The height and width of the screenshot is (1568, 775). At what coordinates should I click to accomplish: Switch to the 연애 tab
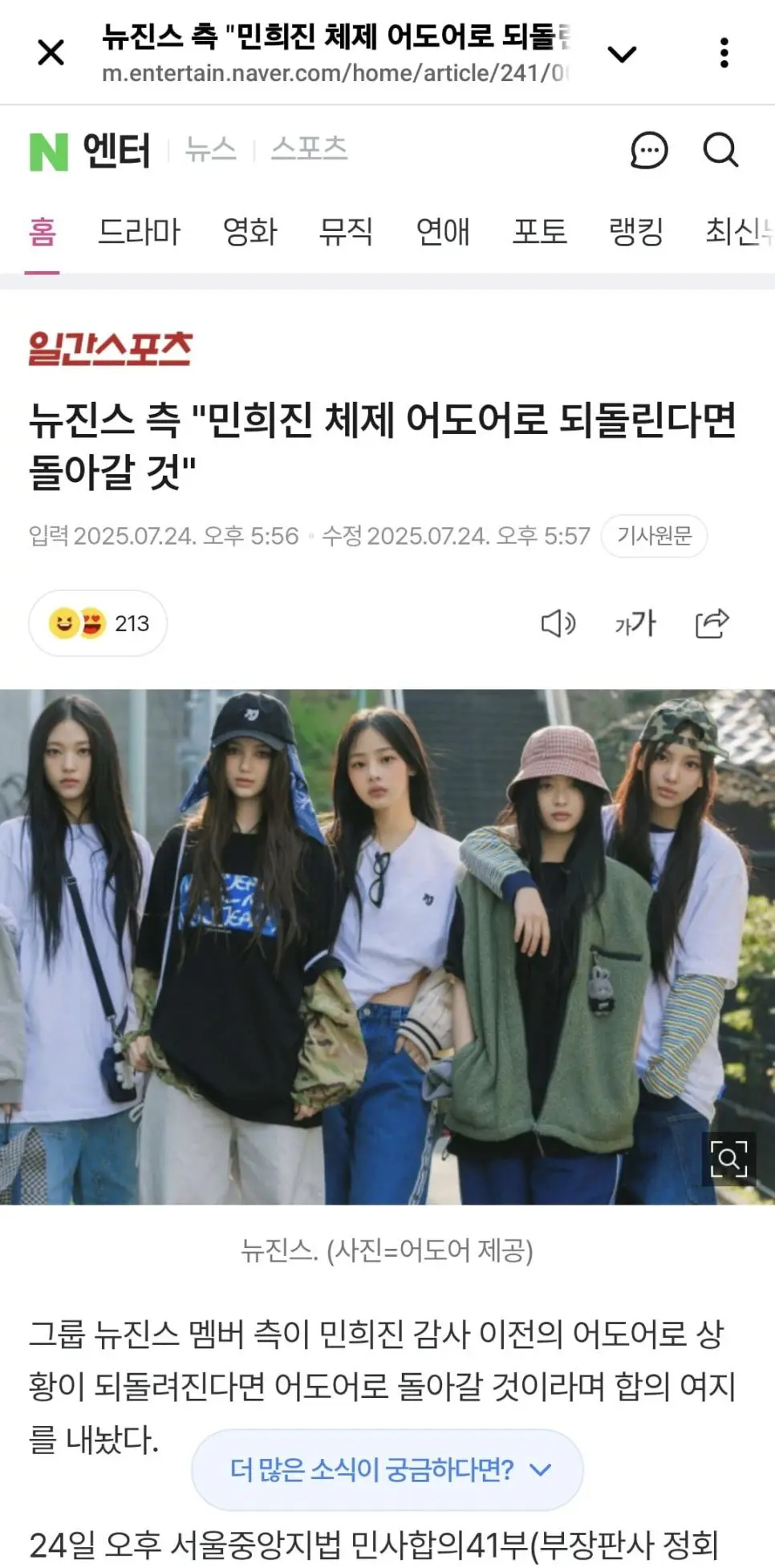click(x=443, y=232)
